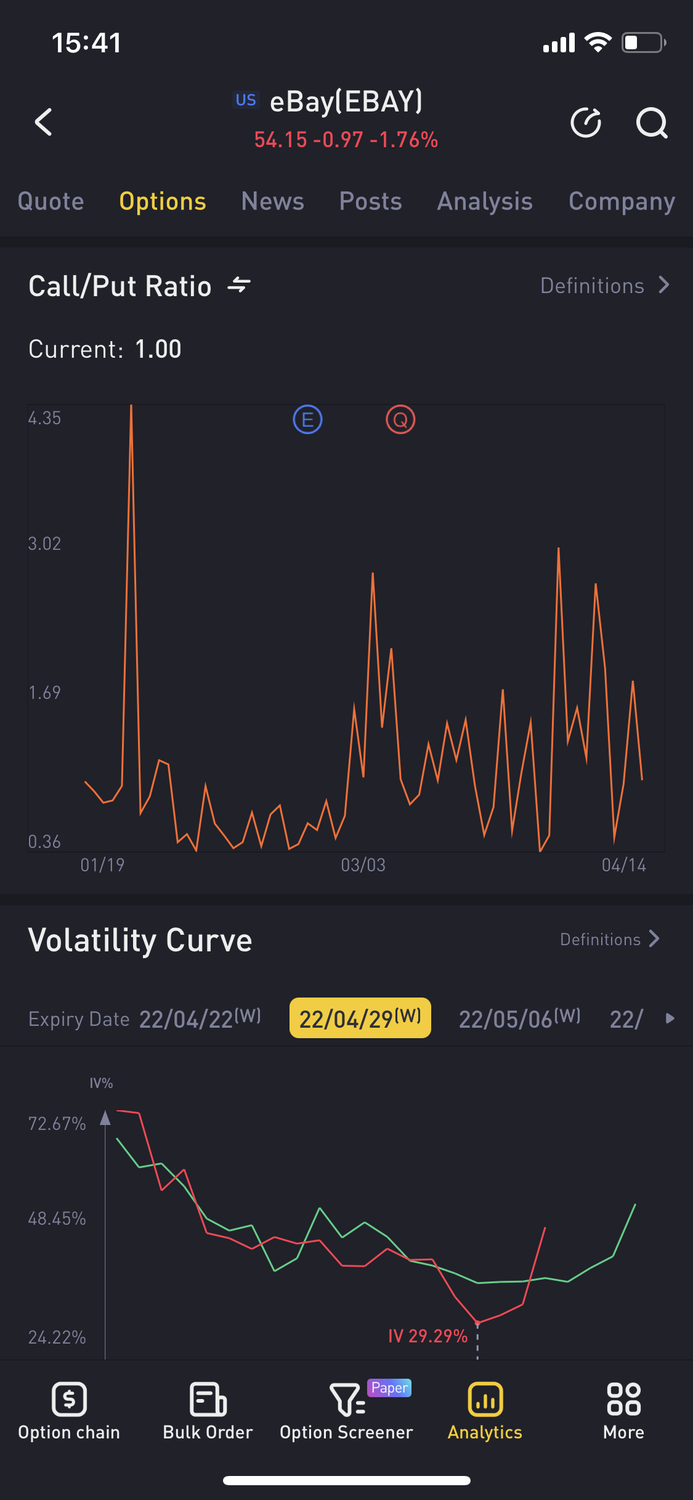Go back with the arrow icon
Screen dimensions: 693x1500
[x=43, y=123]
